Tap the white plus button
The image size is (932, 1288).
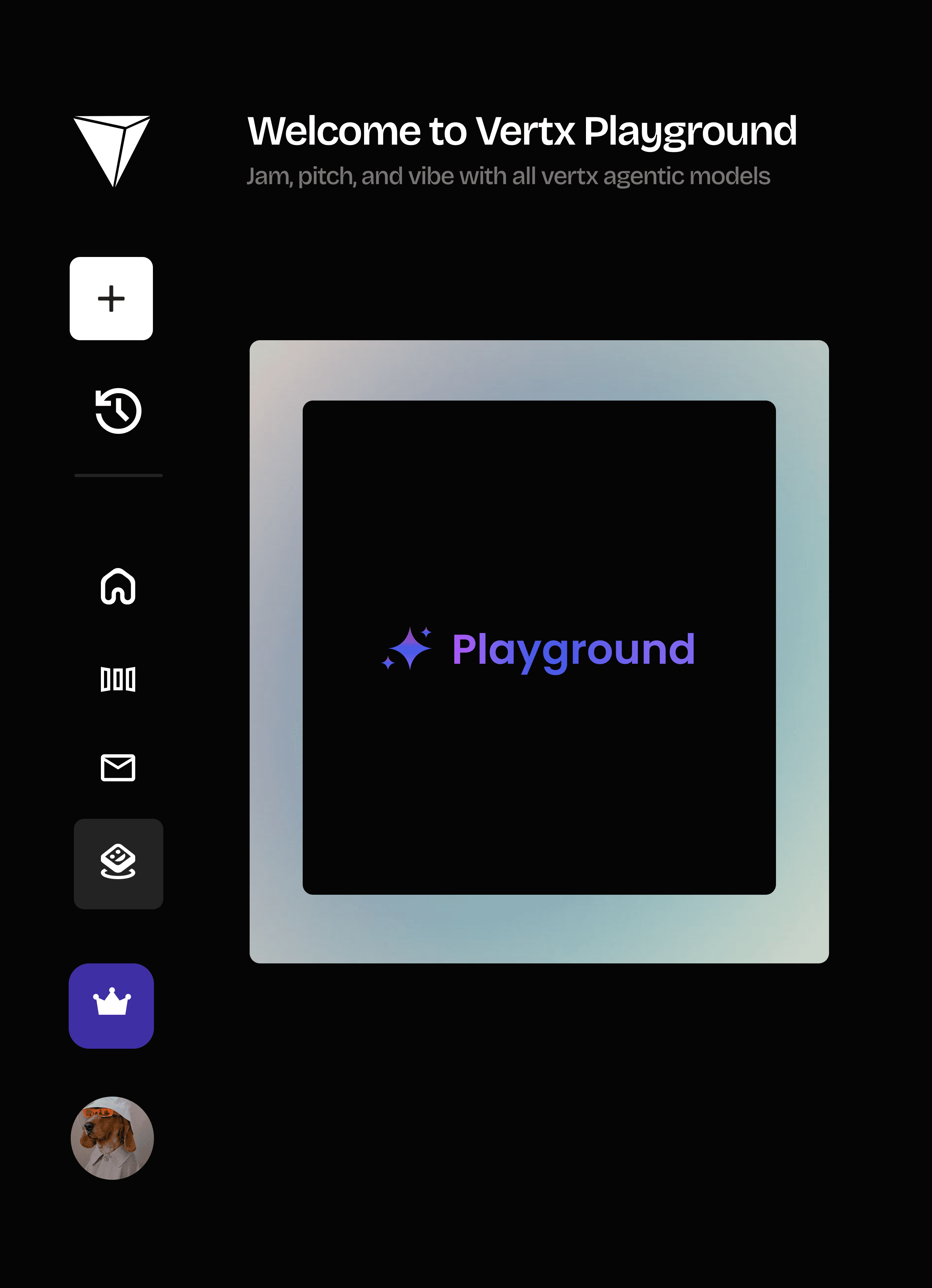tap(111, 299)
